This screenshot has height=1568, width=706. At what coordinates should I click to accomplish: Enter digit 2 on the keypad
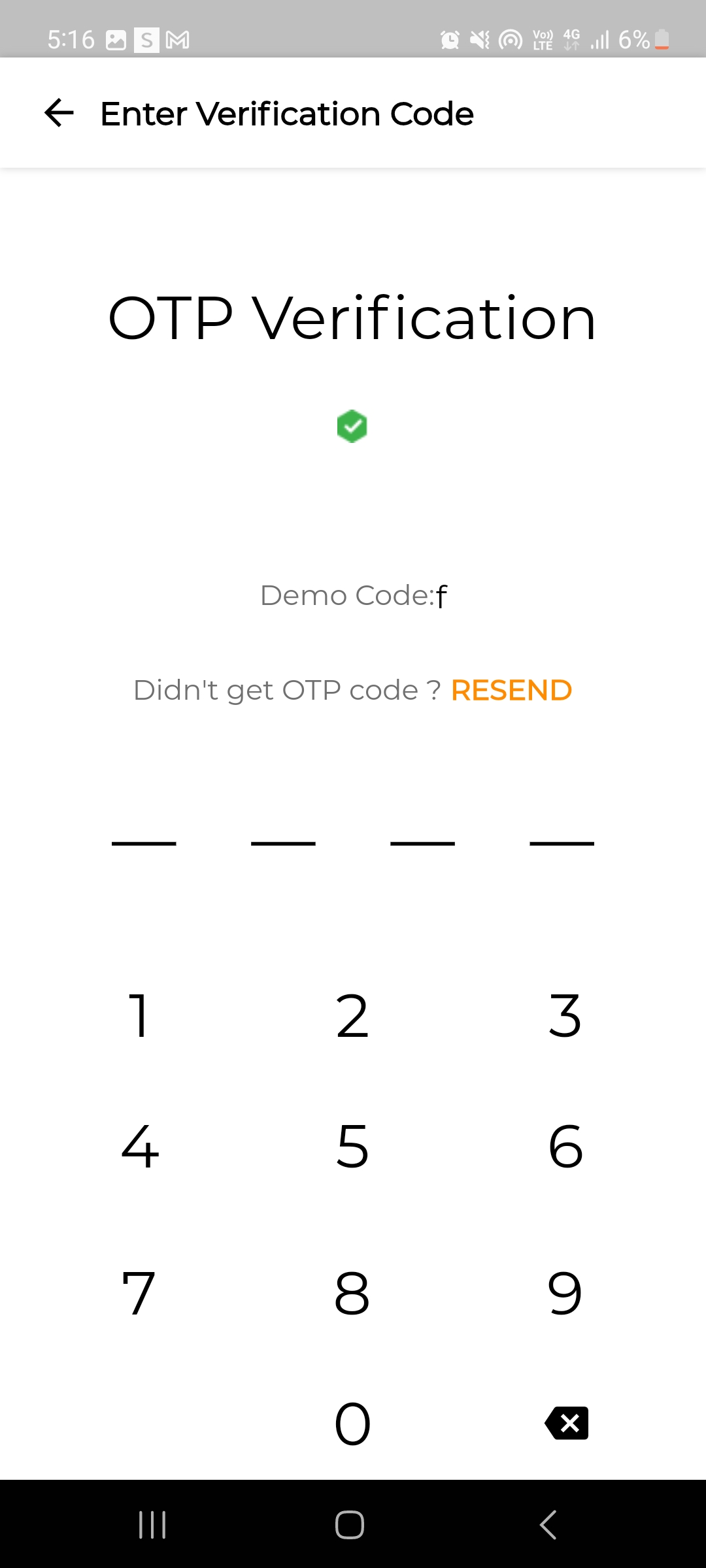click(x=352, y=1016)
